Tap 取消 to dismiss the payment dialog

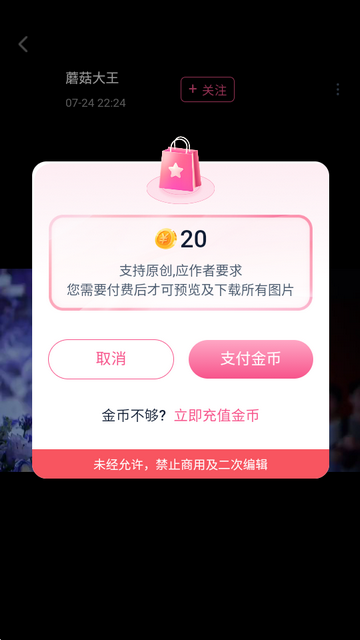point(111,359)
